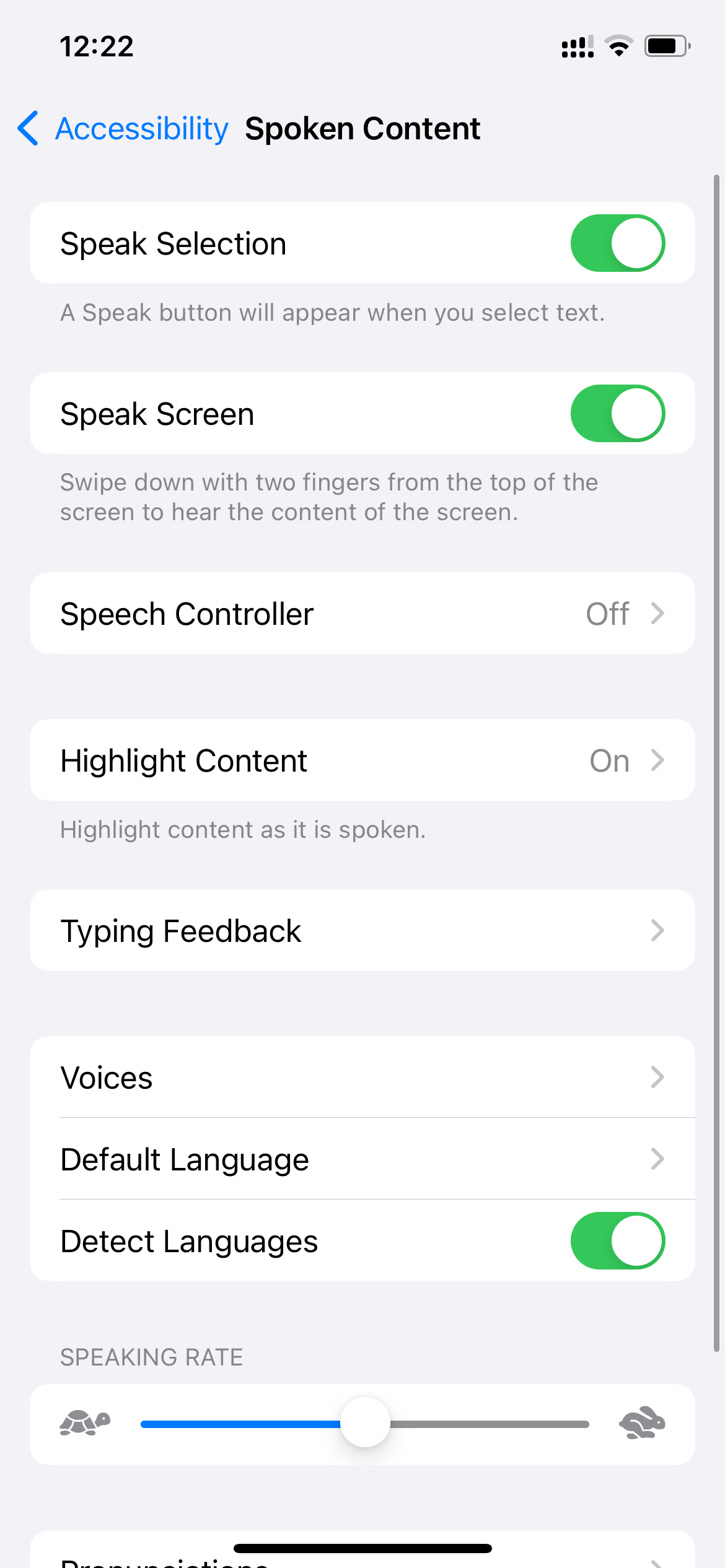Disable the Speak Screen switch
The image size is (725, 1568).
pyautogui.click(x=617, y=414)
